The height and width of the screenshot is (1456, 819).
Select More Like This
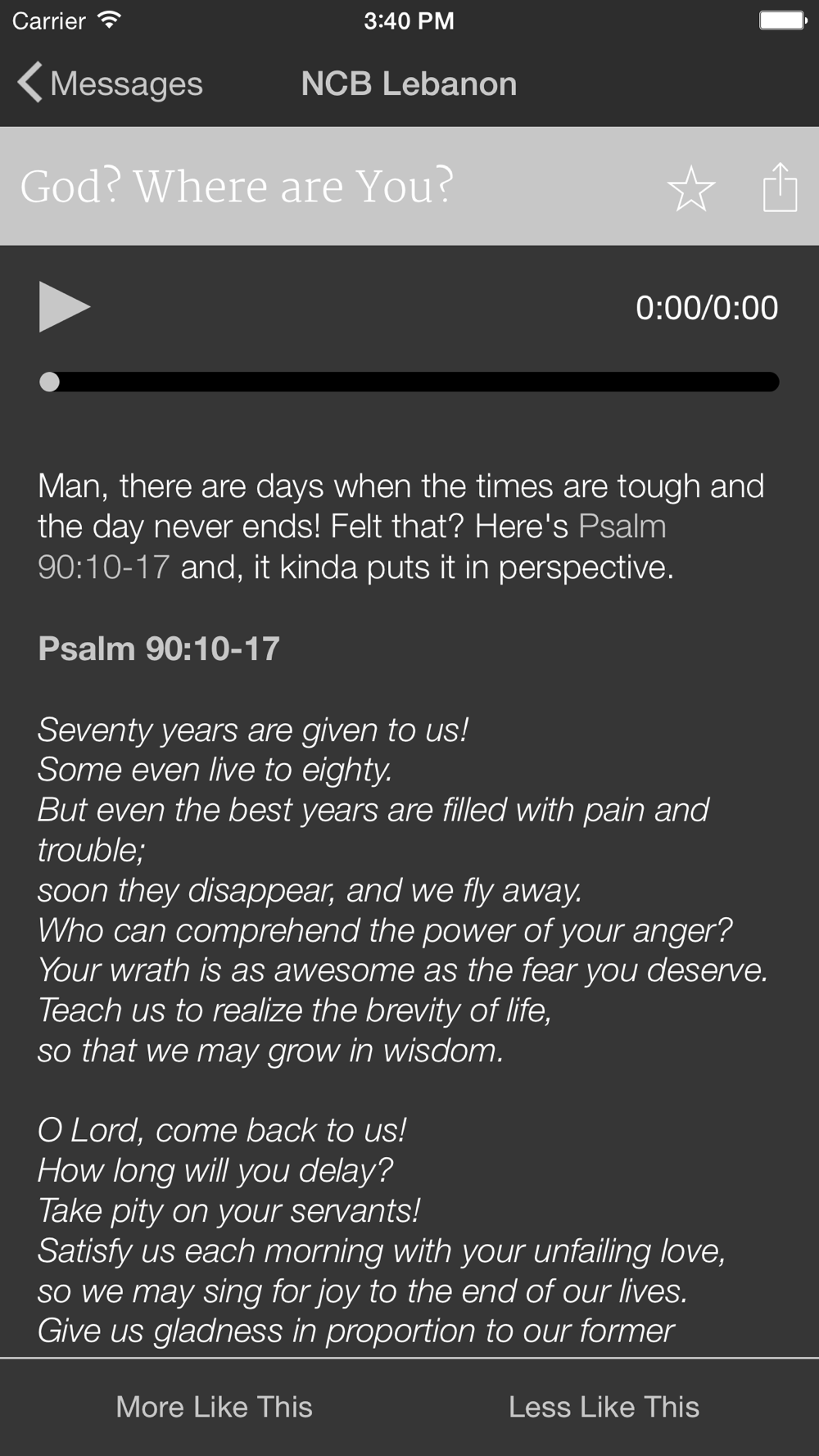click(214, 1407)
